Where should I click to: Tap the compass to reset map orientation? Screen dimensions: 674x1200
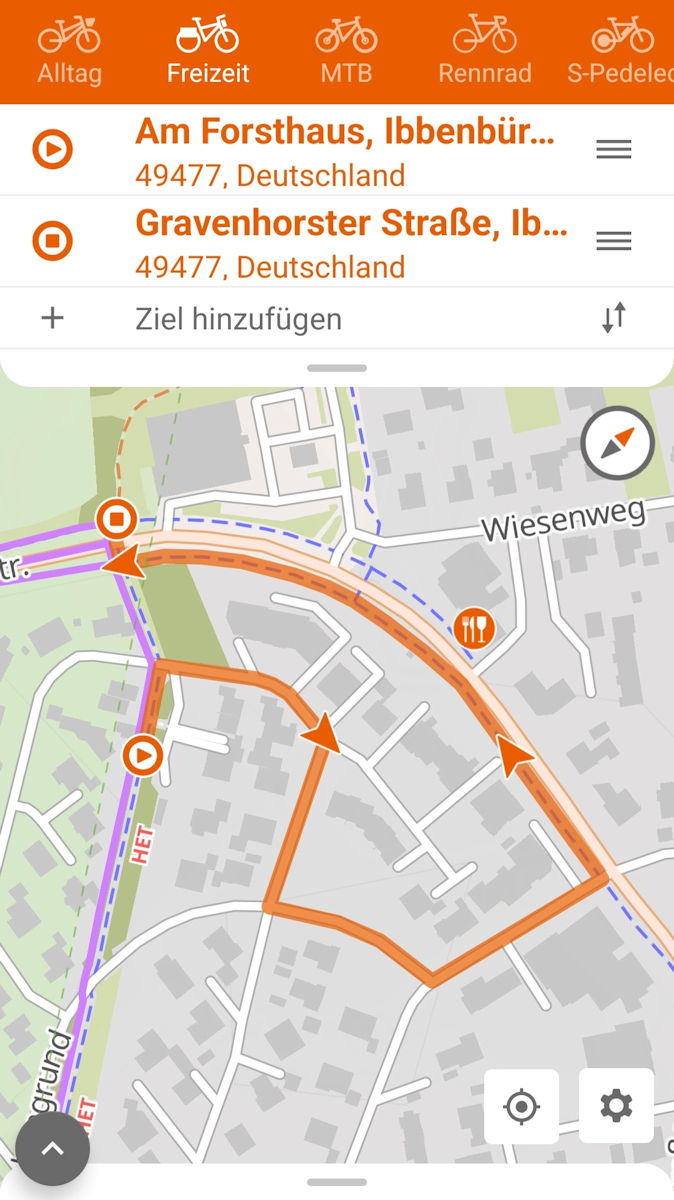point(618,444)
